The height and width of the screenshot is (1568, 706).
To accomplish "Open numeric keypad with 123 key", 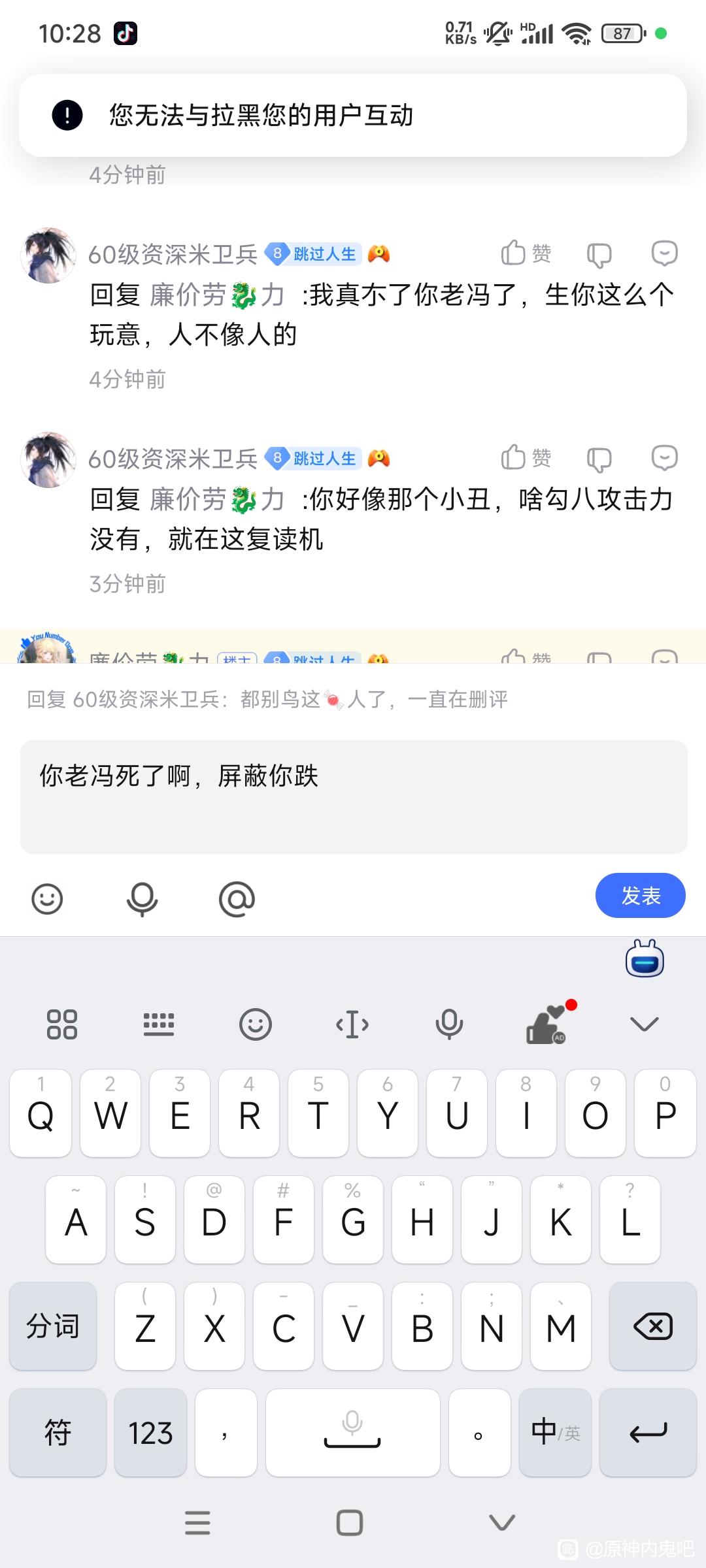I will 150,1432.
